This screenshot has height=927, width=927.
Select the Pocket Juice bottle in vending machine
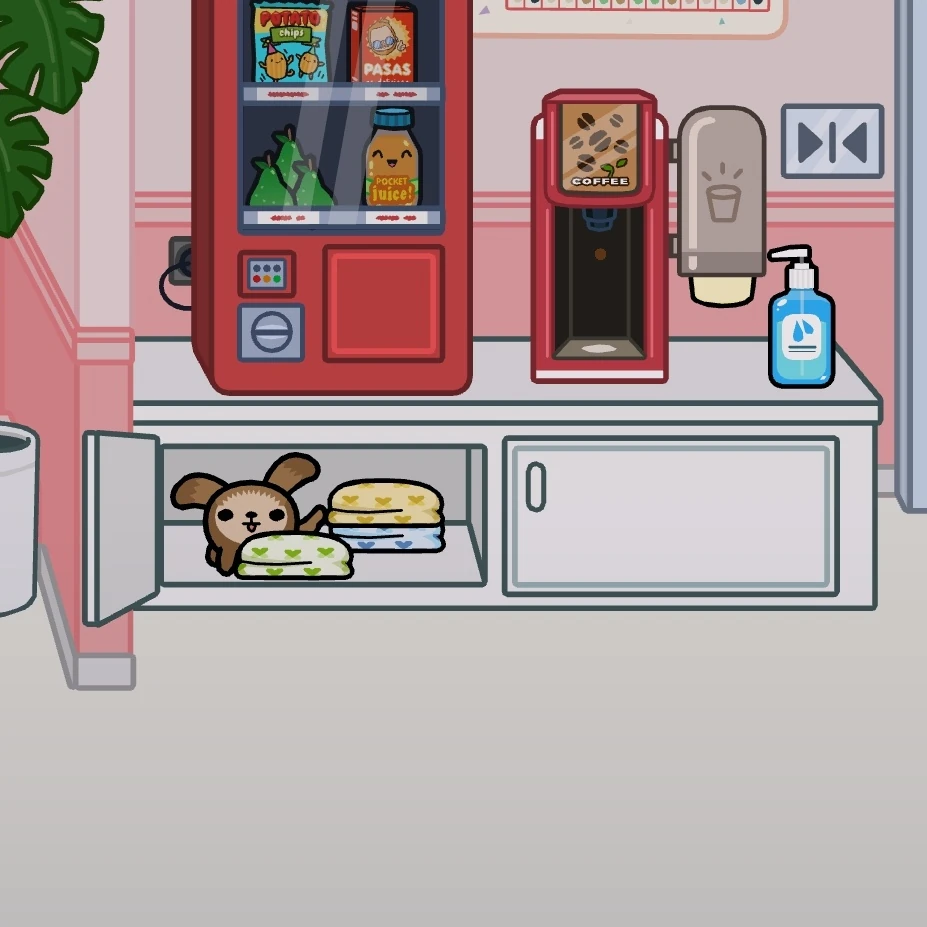(x=391, y=158)
